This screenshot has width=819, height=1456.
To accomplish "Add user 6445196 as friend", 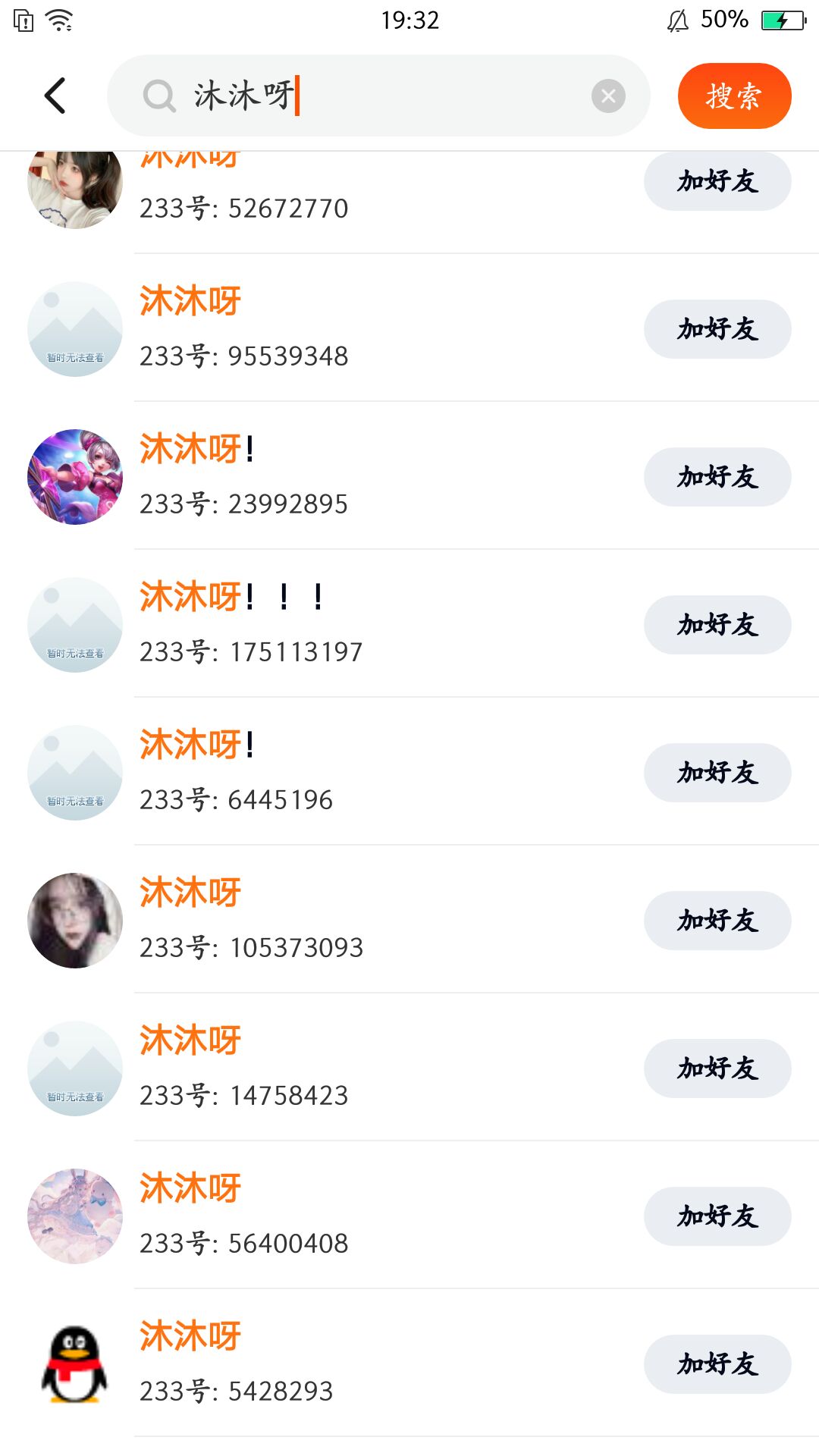I will [x=717, y=773].
